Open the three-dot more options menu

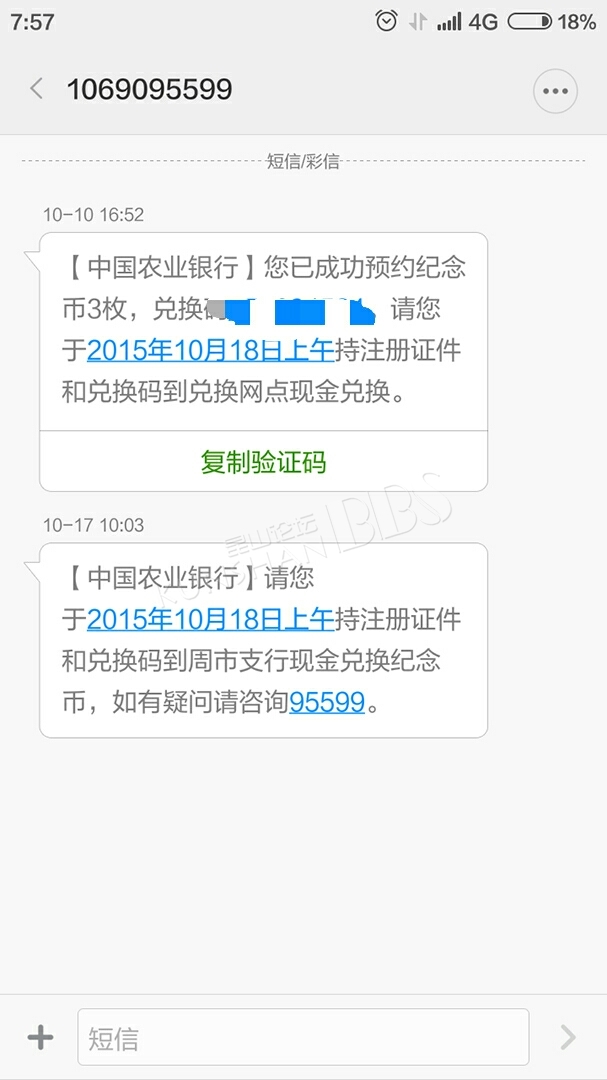tap(555, 91)
